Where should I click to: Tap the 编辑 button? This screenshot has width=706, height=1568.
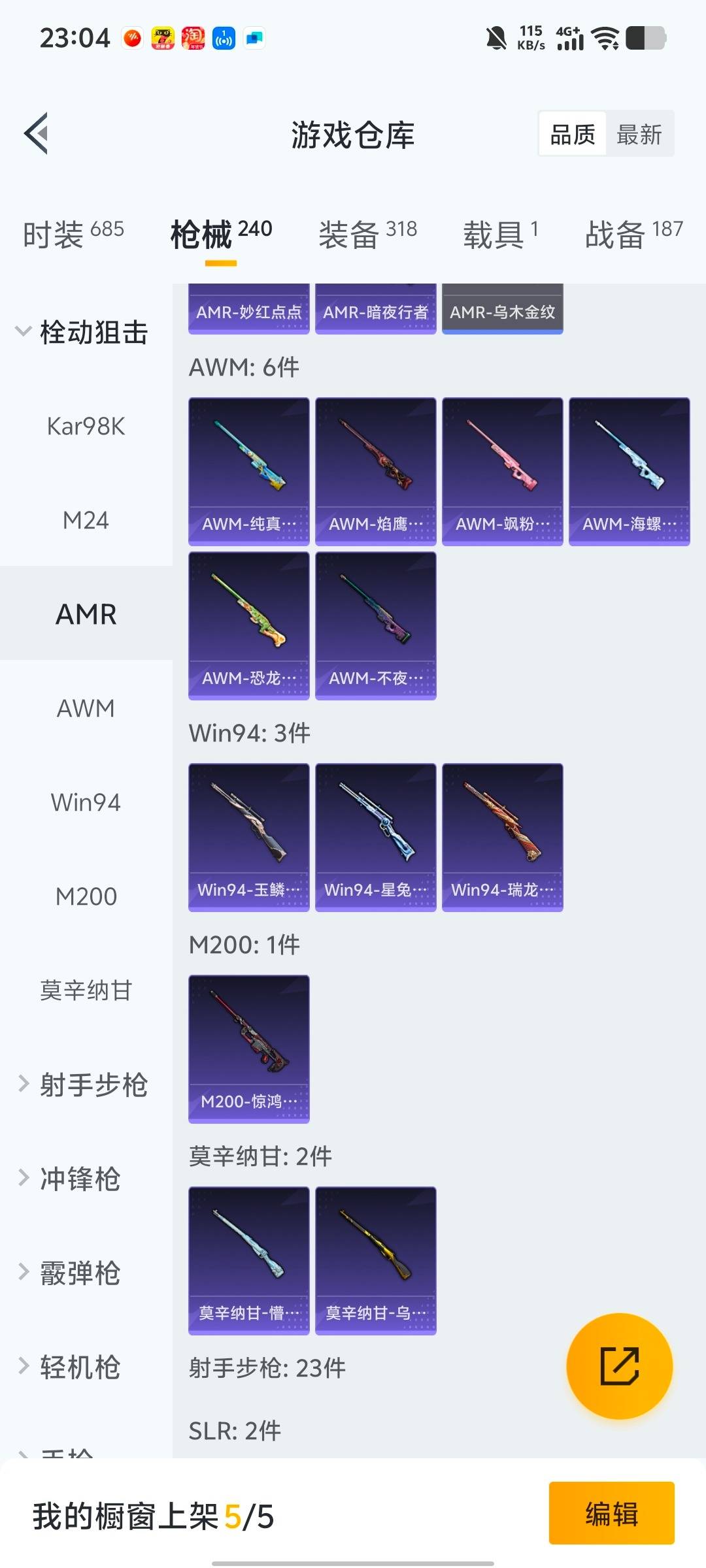coord(613,1514)
